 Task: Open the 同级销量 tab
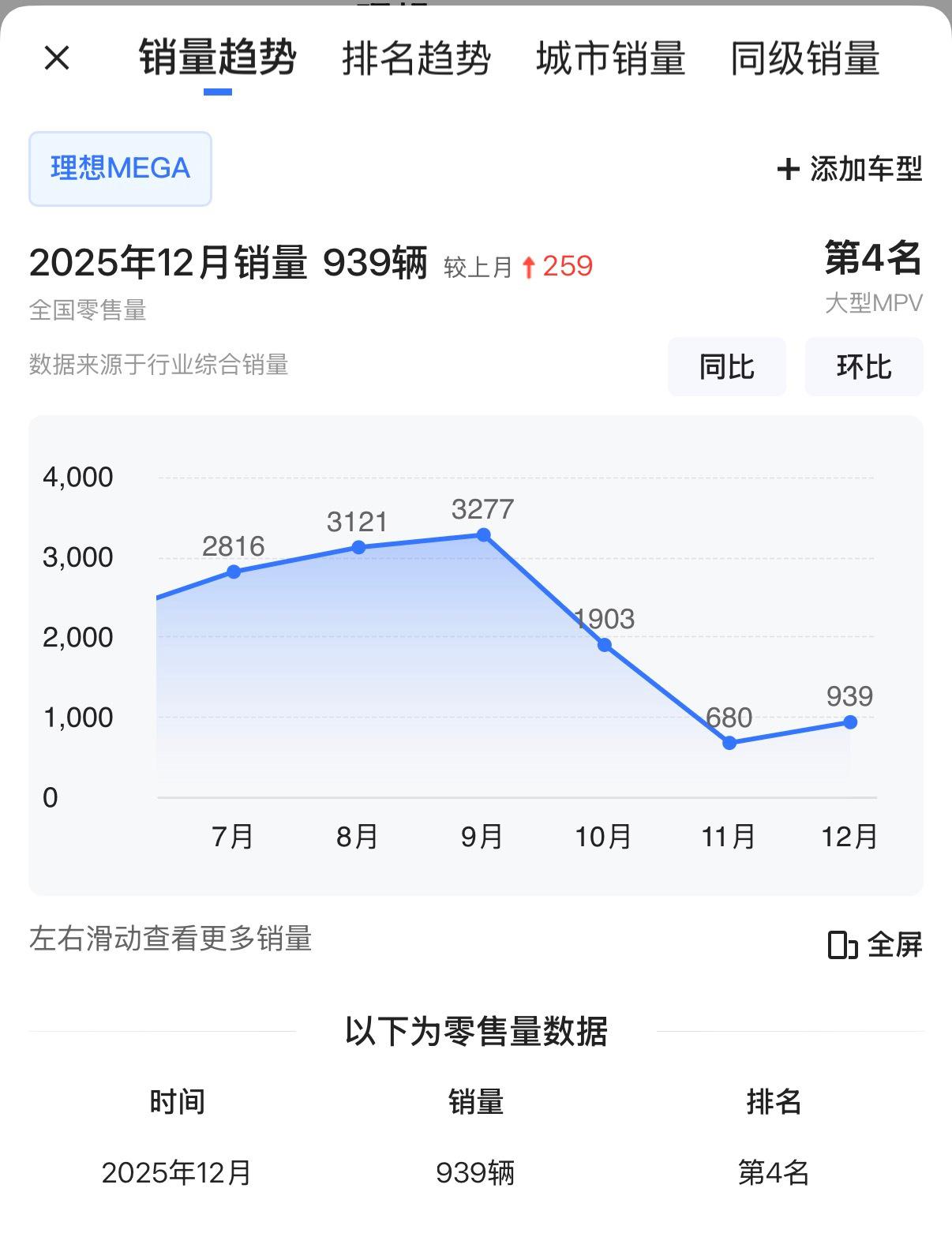coord(804,58)
